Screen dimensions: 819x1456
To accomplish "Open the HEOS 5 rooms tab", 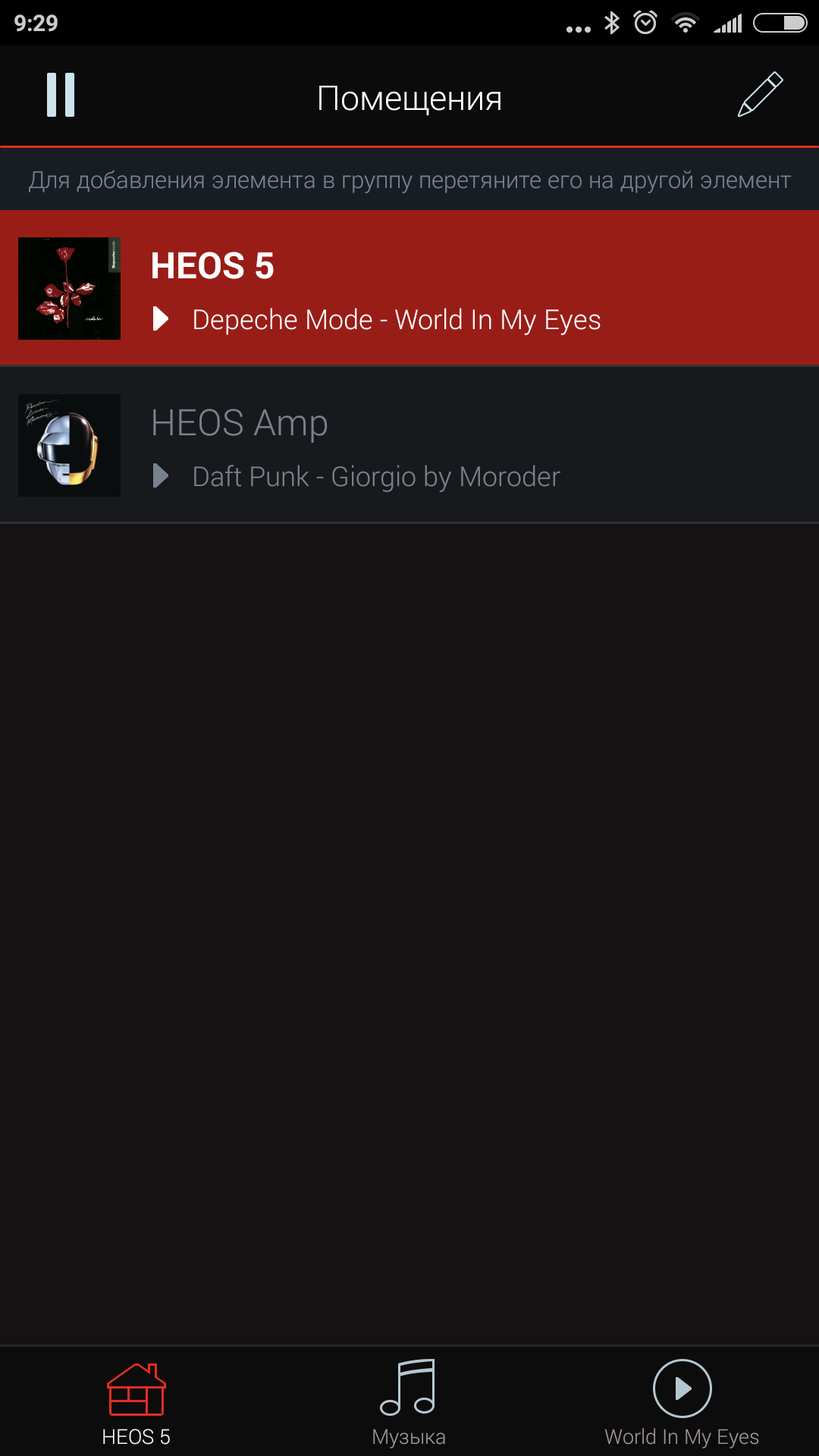I will point(136,1401).
